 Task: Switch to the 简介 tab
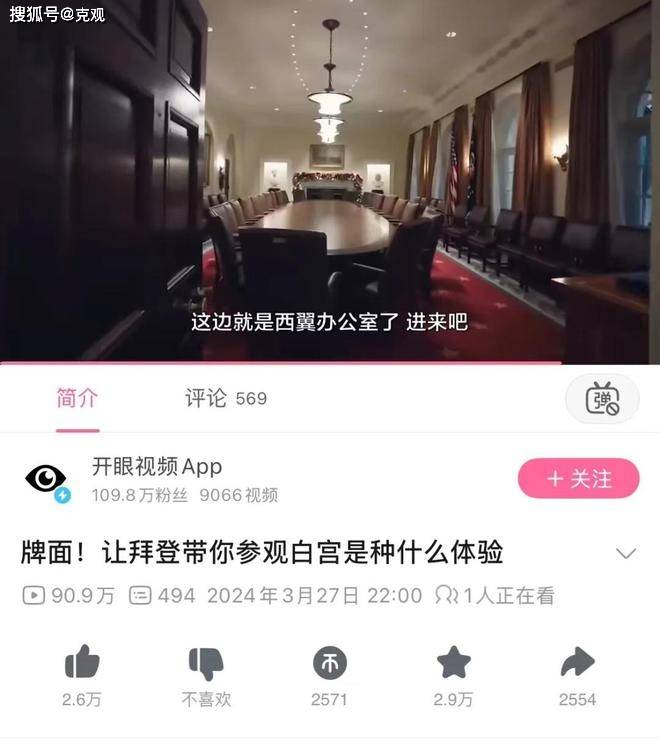77,397
